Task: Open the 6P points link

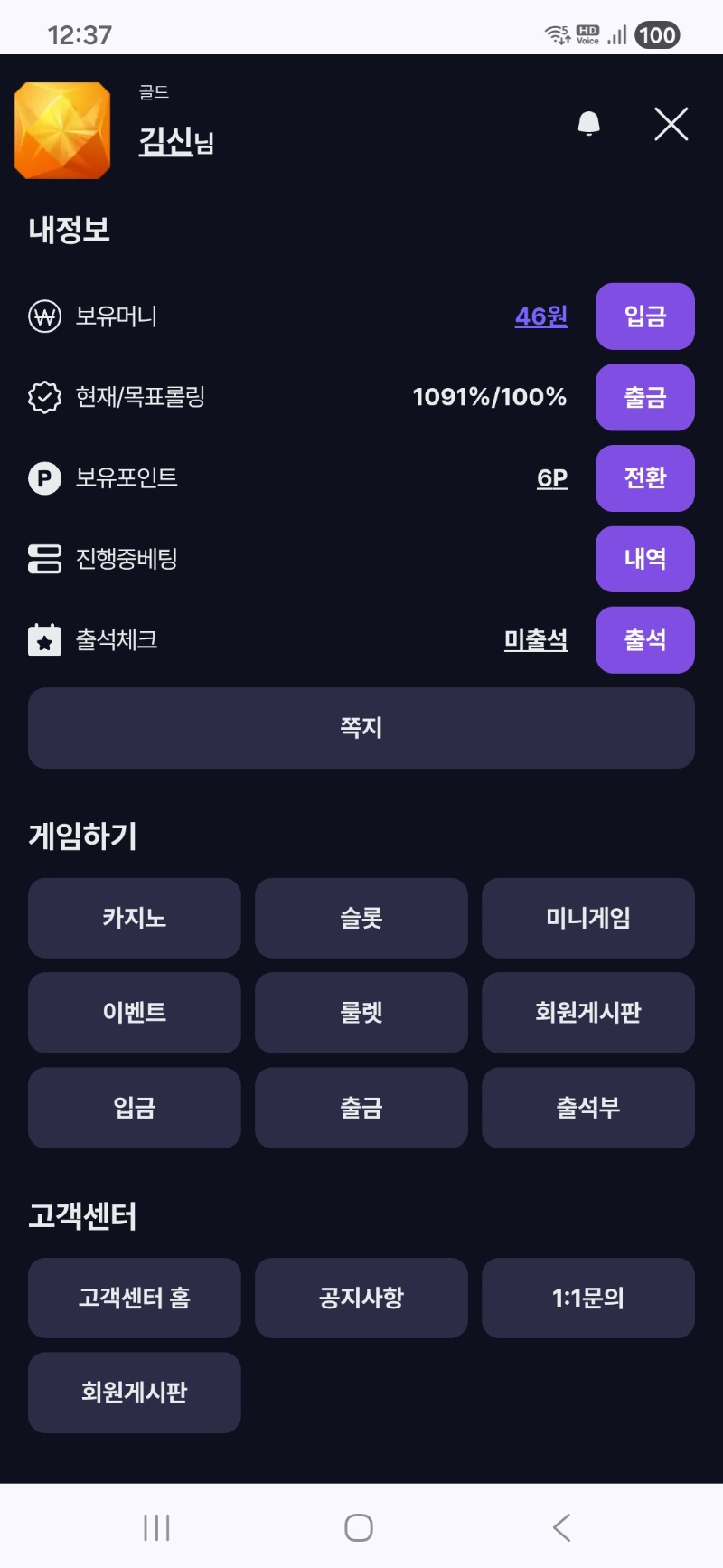Action: [551, 477]
